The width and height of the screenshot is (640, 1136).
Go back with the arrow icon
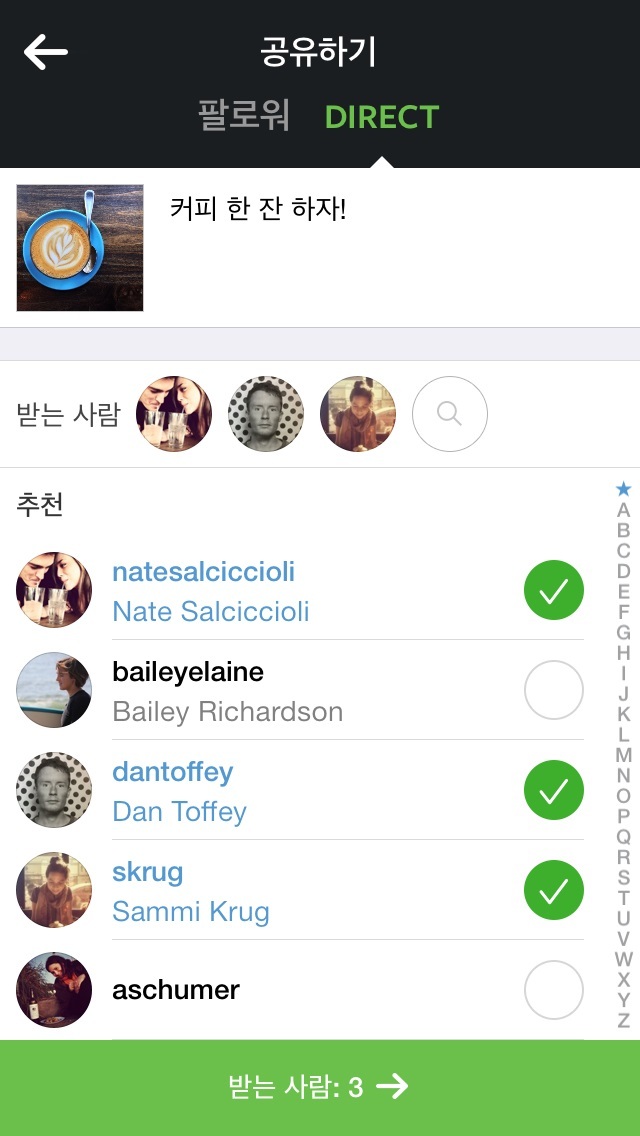46,52
